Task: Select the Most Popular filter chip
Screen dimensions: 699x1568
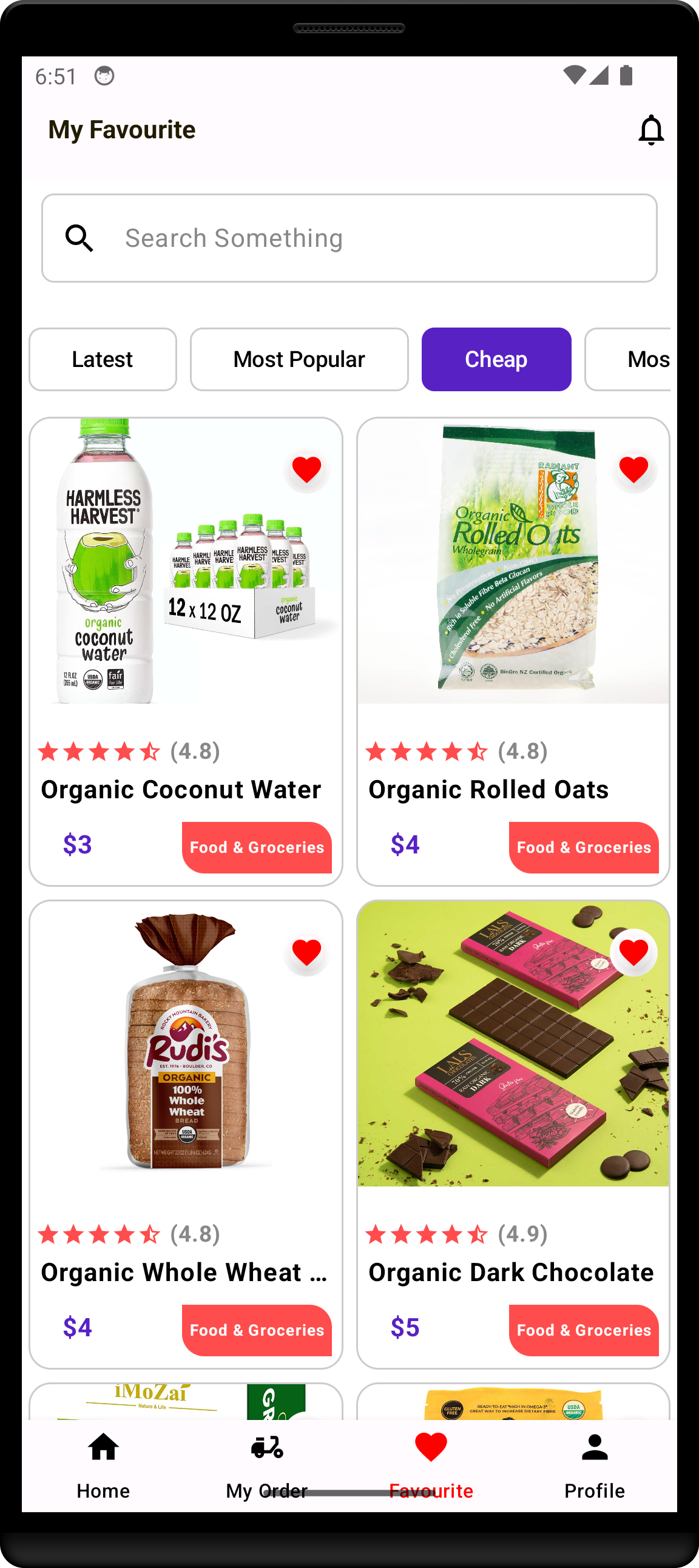Action: click(x=299, y=359)
